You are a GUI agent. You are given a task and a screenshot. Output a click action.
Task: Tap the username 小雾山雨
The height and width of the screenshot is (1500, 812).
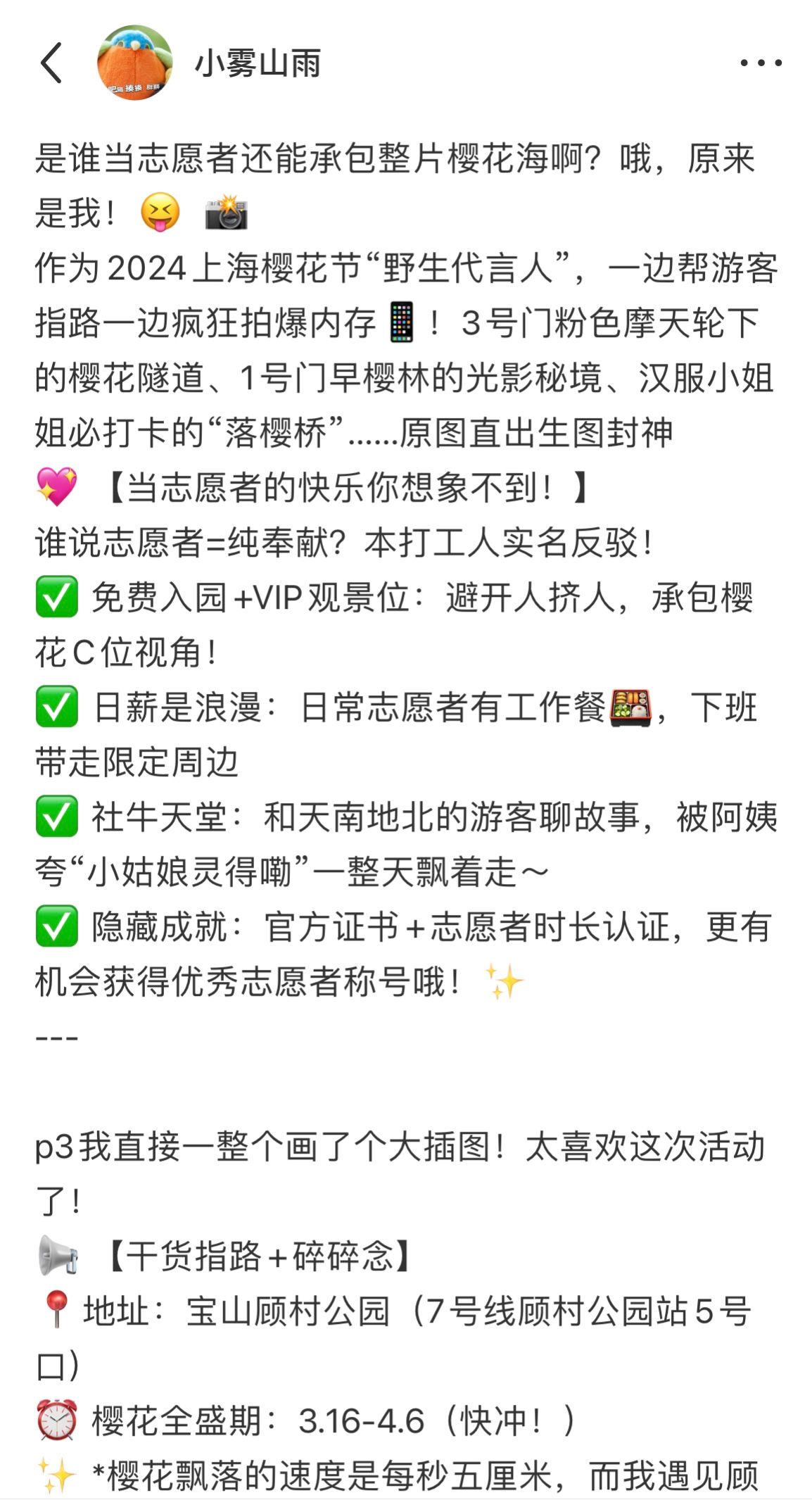pyautogui.click(x=258, y=64)
